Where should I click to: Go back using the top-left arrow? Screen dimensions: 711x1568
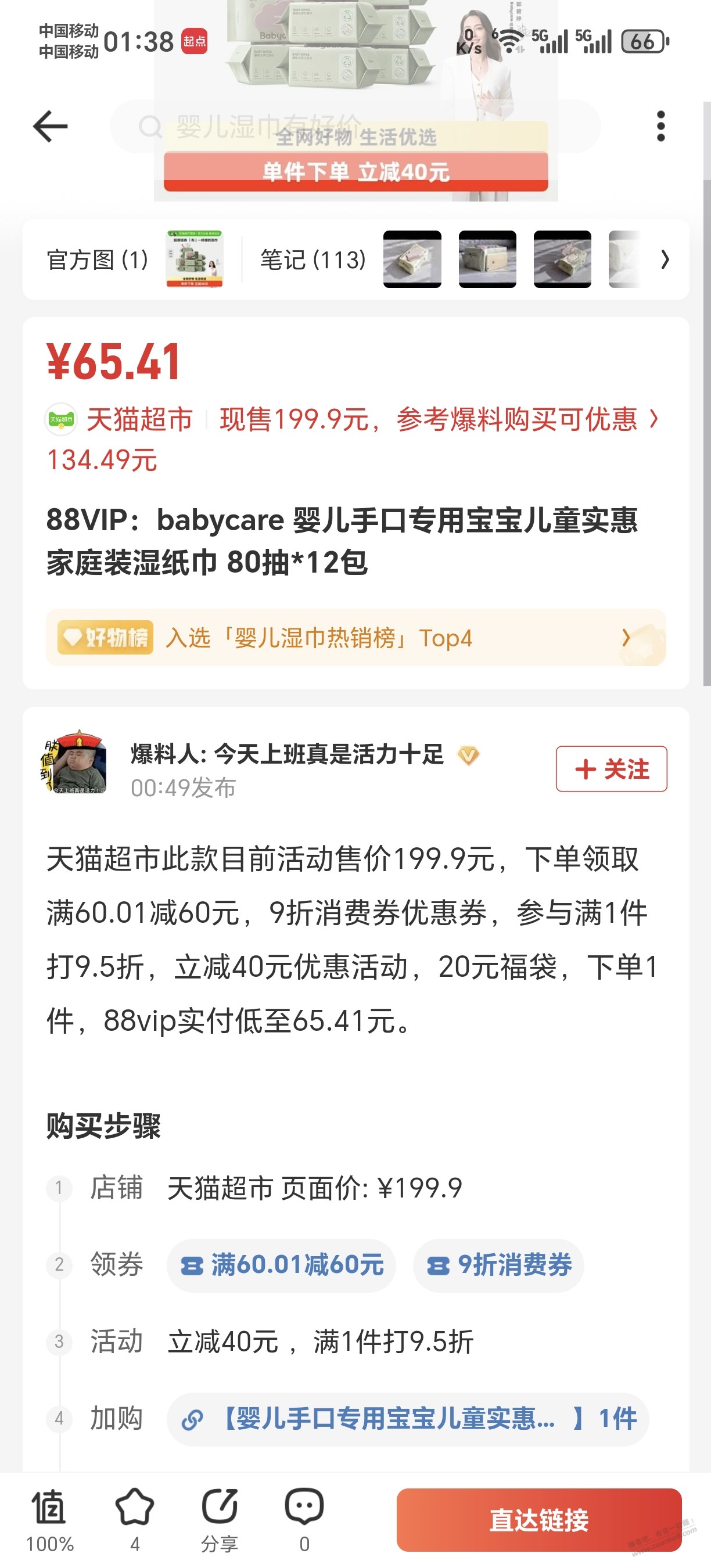tap(50, 127)
